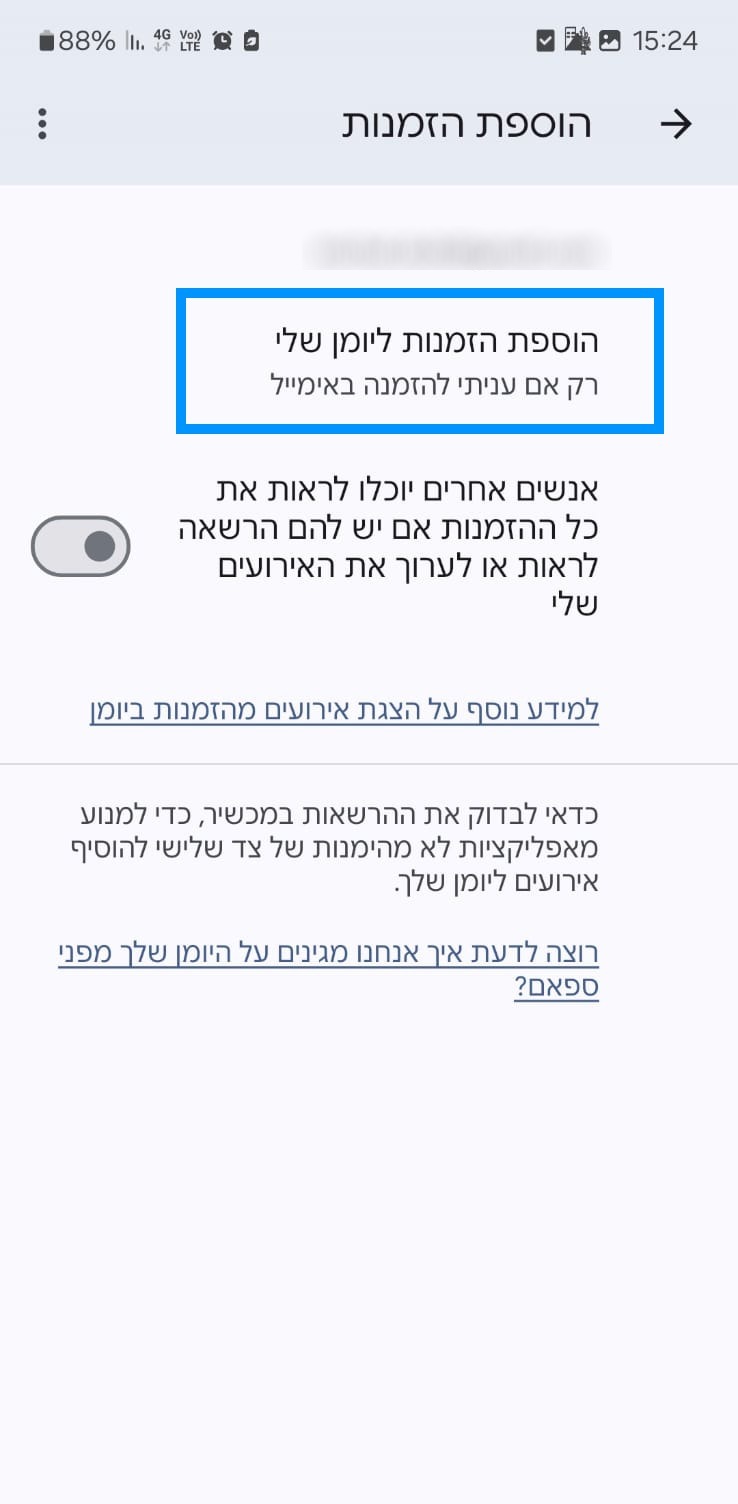Open the three-dot overflow menu
This screenshot has width=738, height=1504.
pos(42,124)
